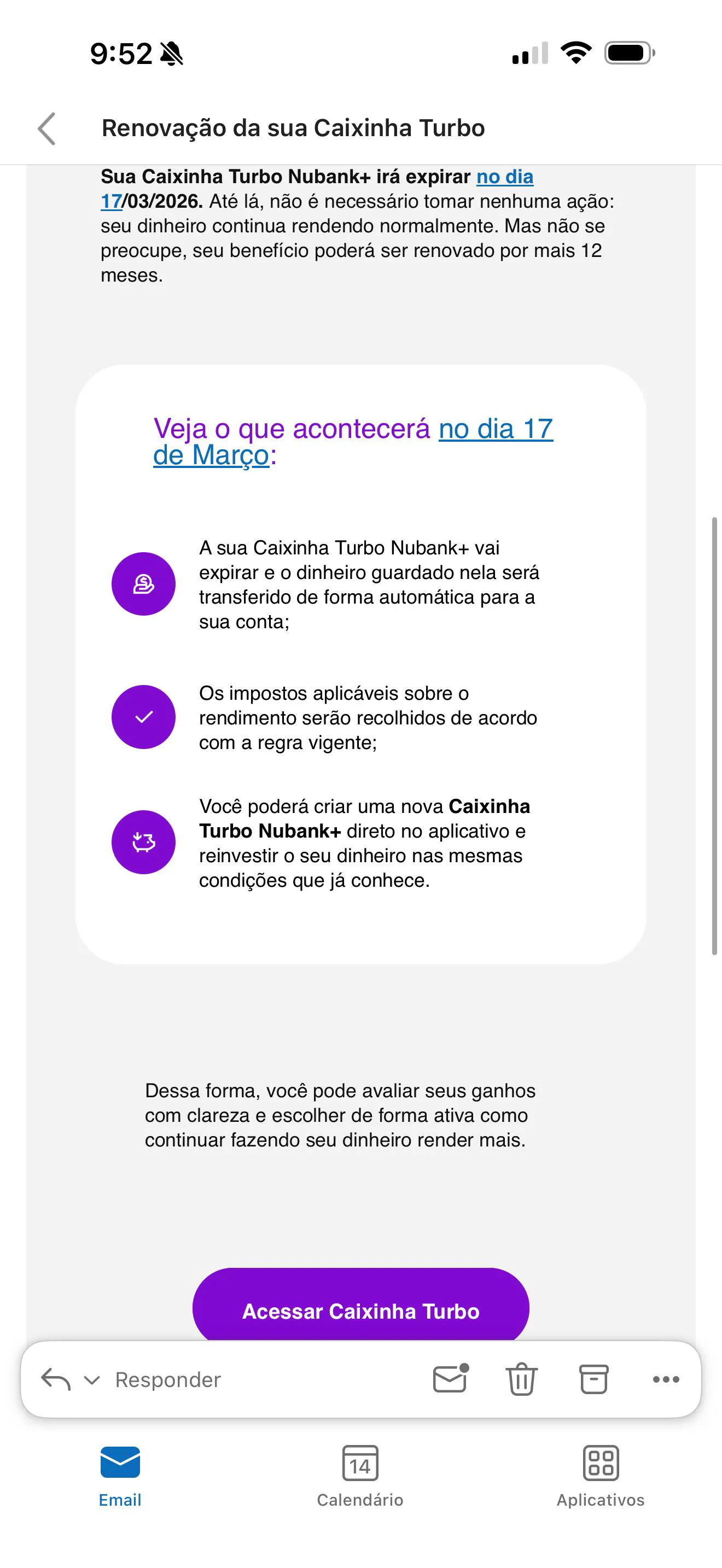
Task: Tap the Acessar Caixinha Turbo button
Action: pos(360,1310)
